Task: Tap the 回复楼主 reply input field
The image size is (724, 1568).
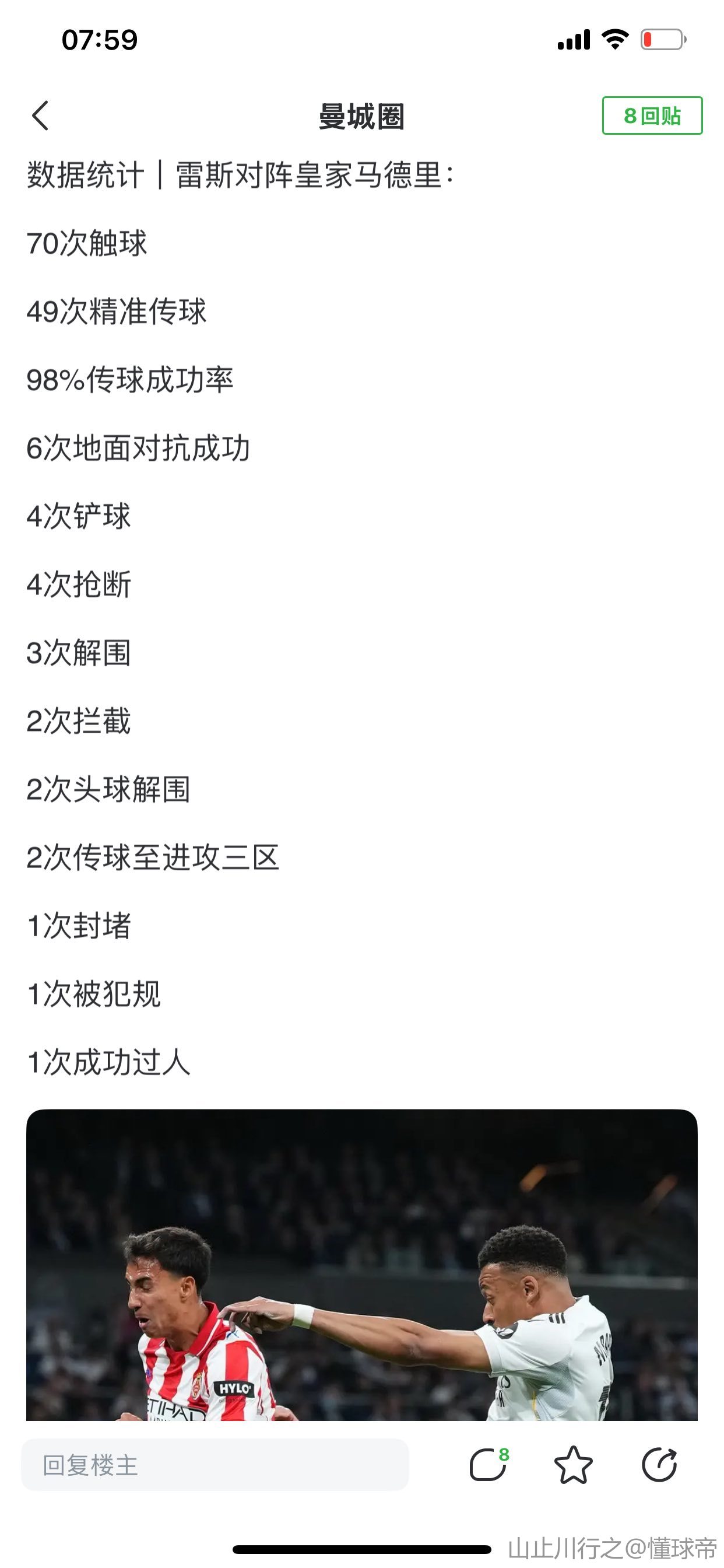Action: pos(214,1465)
